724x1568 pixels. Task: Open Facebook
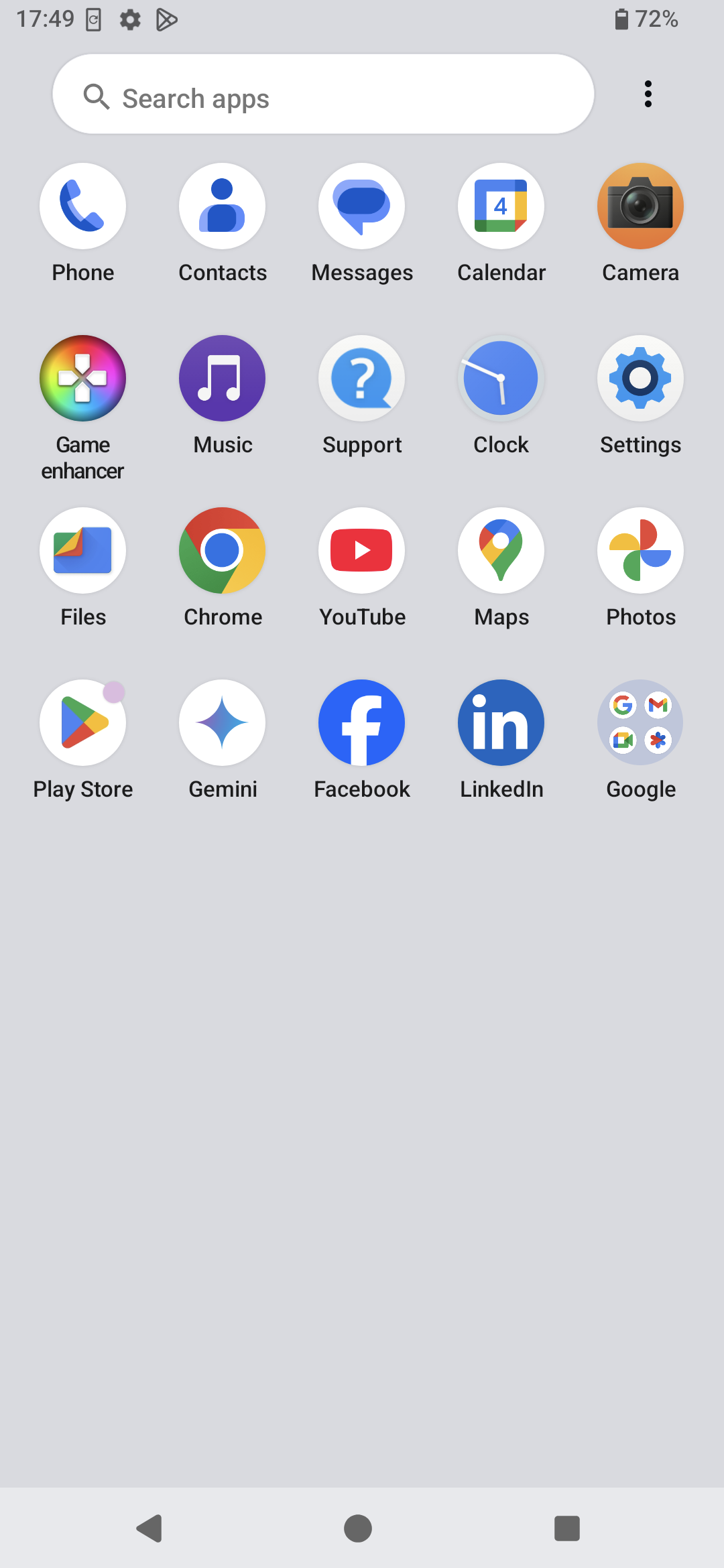click(x=361, y=722)
